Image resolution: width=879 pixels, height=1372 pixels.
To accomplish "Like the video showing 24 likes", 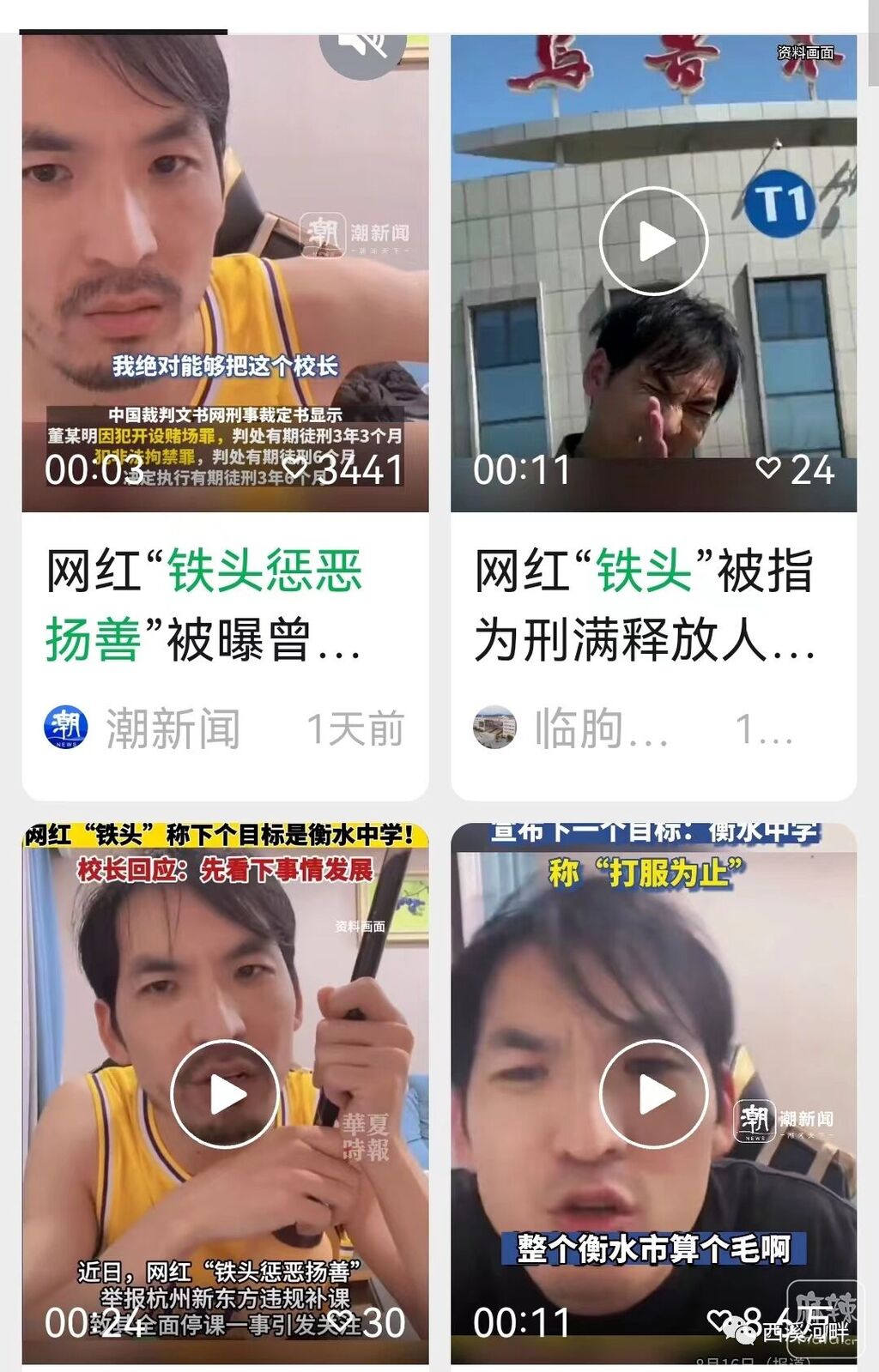I will pos(767,468).
